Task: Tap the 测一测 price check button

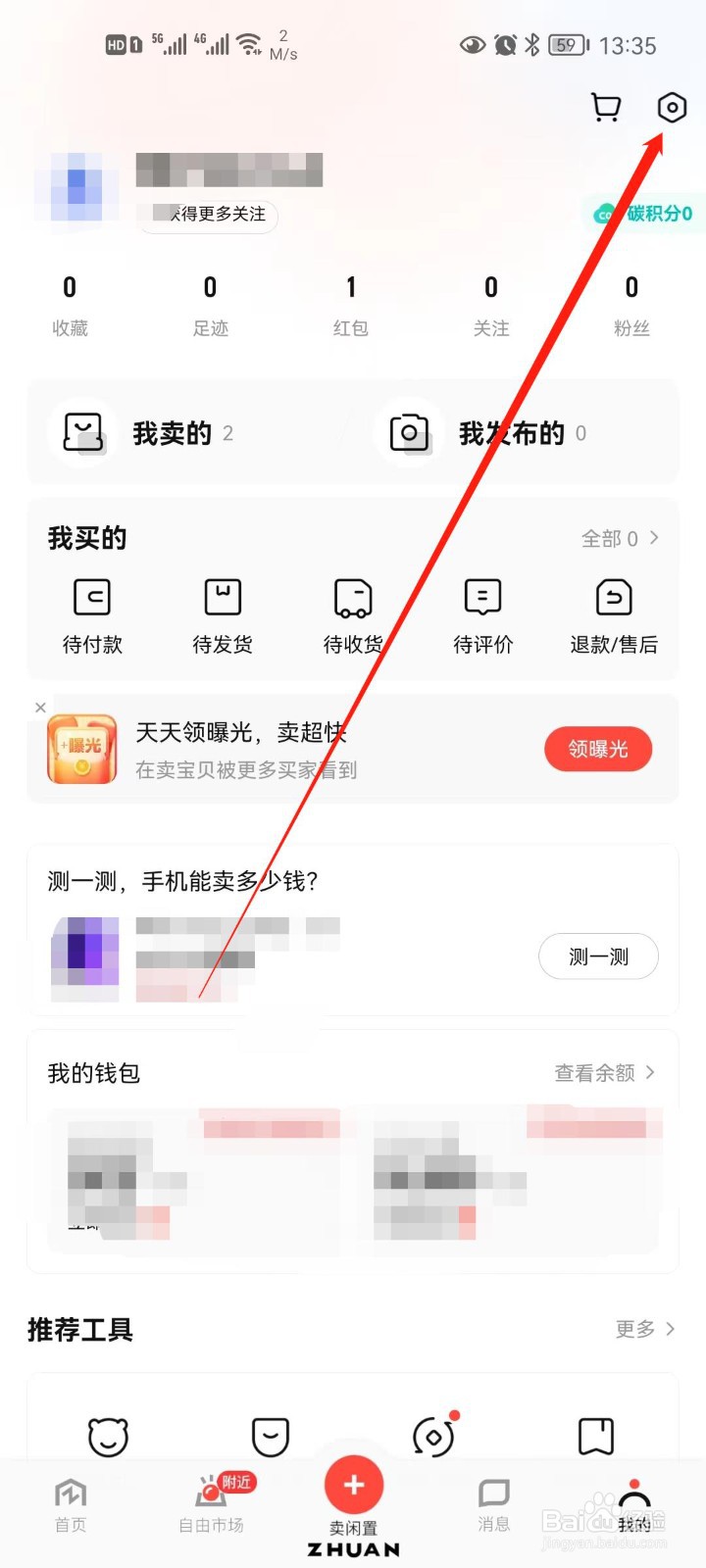Action: (598, 956)
